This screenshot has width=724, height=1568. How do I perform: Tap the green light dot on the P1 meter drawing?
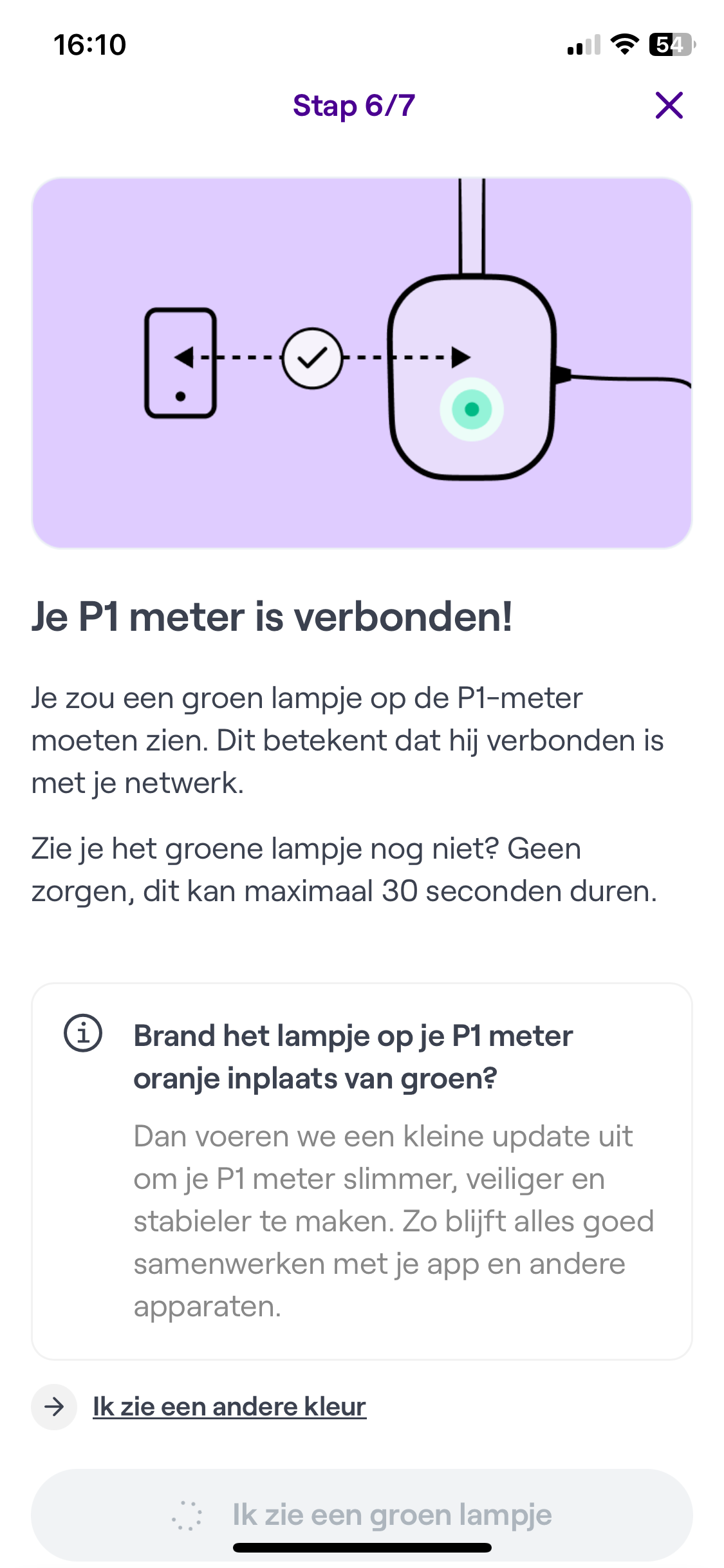[x=472, y=408]
